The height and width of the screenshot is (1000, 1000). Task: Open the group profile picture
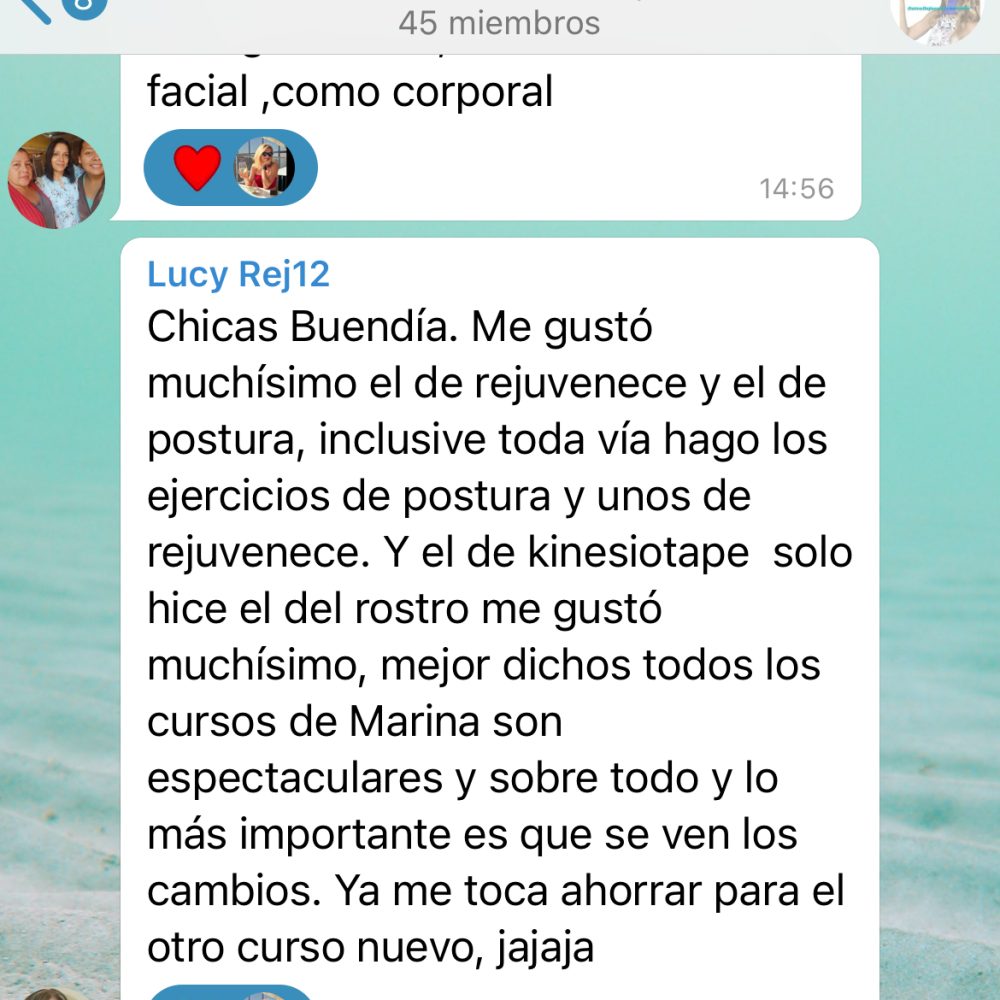pos(934,17)
